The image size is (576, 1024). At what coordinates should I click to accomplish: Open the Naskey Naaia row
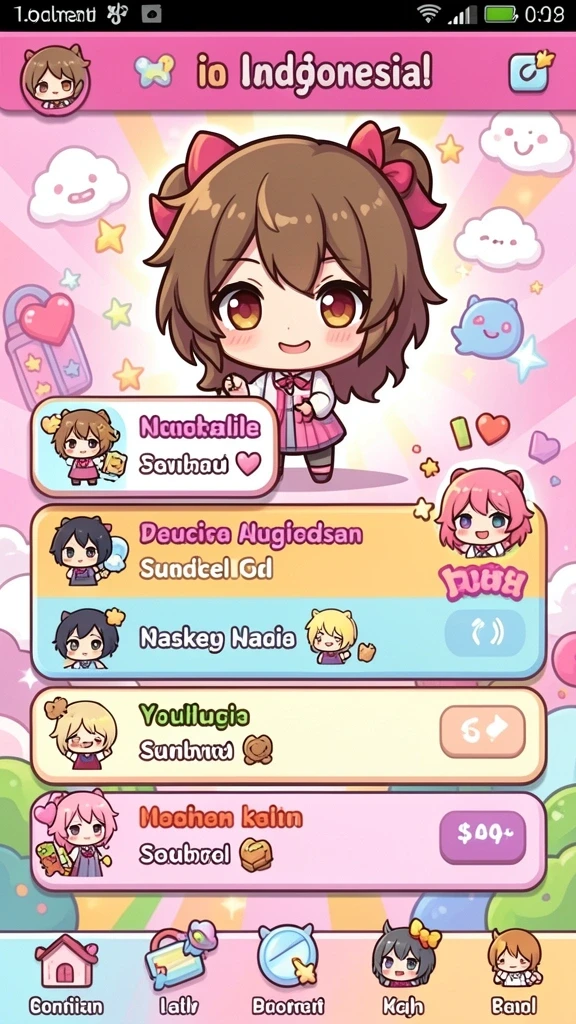point(288,638)
